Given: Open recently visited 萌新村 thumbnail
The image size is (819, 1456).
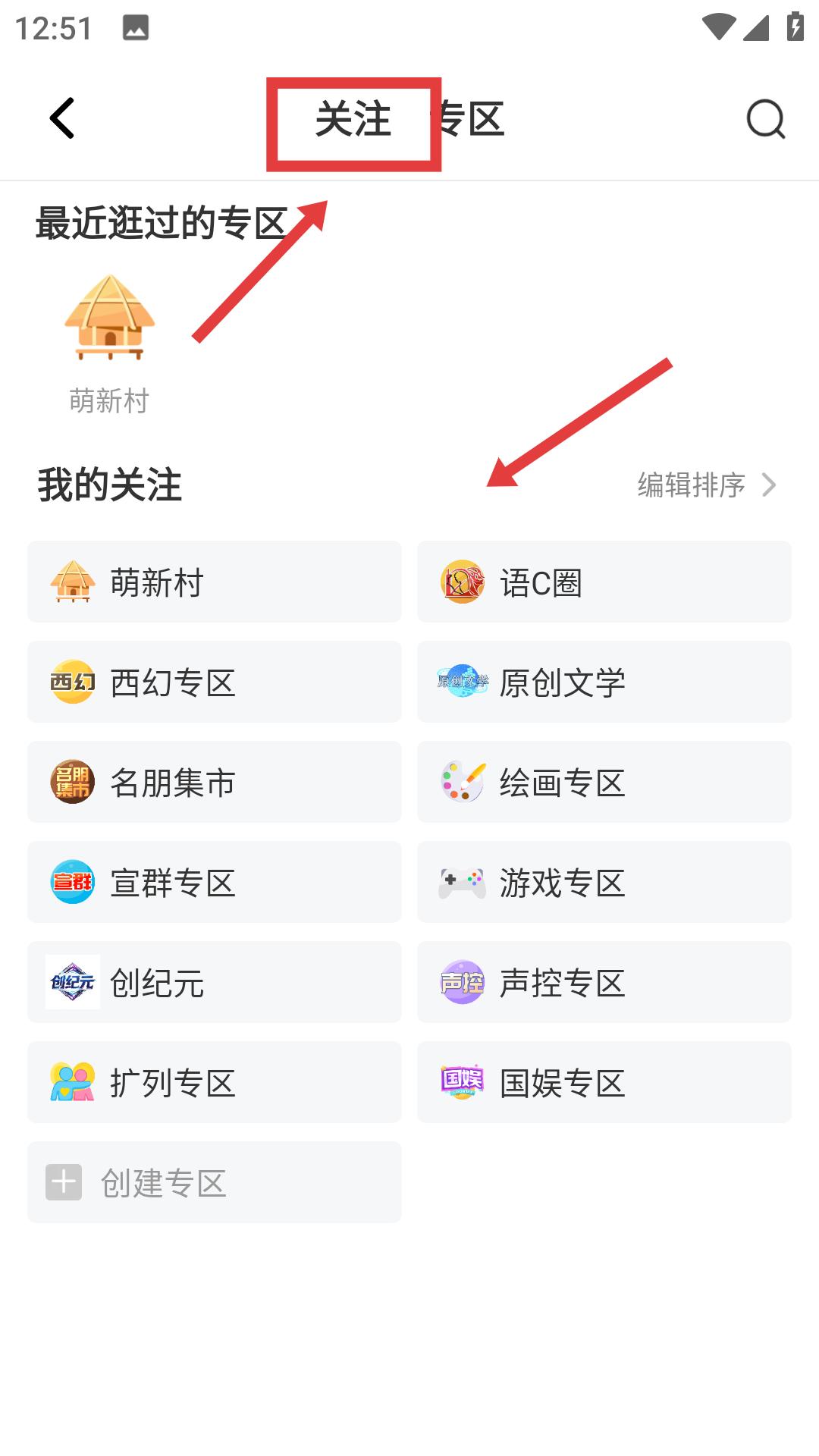Looking at the screenshot, I should (x=110, y=318).
